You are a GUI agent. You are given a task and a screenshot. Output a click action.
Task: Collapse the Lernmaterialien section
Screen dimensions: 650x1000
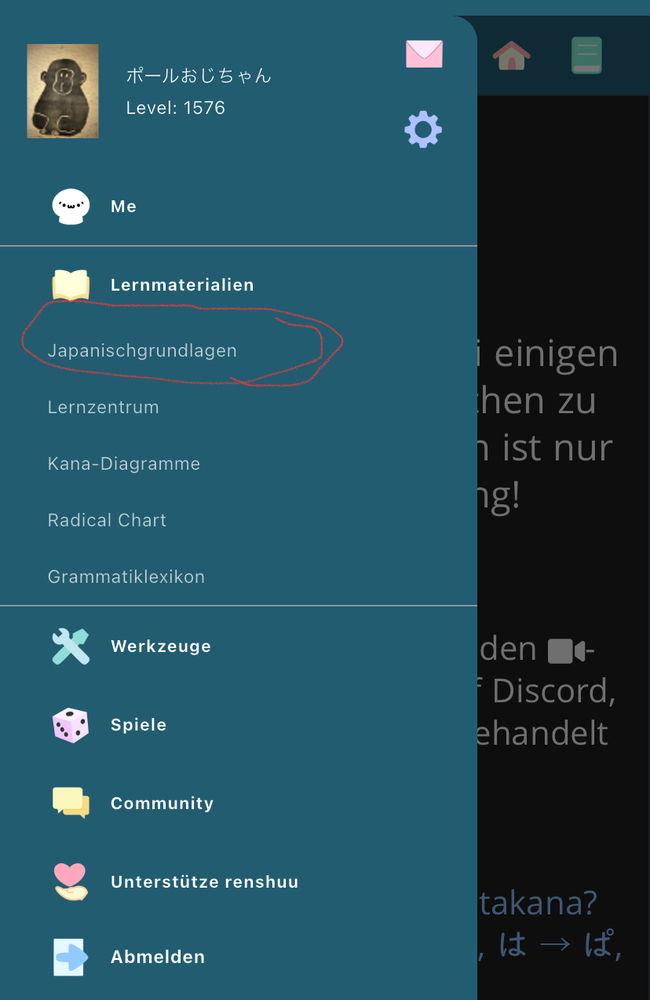(181, 285)
